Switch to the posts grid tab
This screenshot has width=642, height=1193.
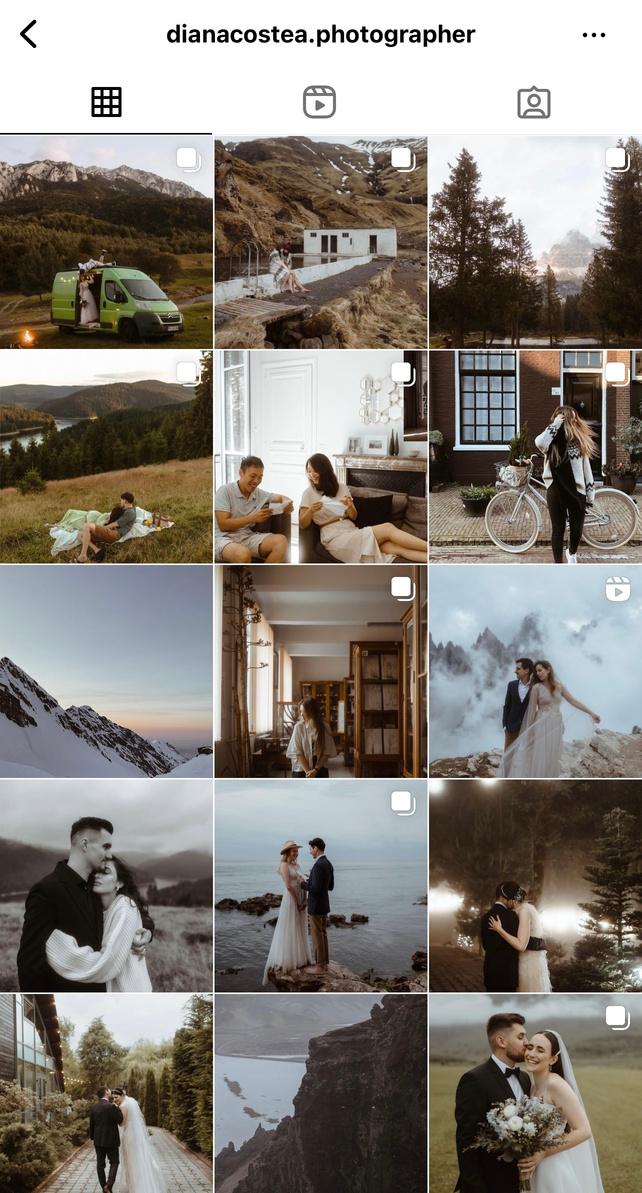pos(106,102)
